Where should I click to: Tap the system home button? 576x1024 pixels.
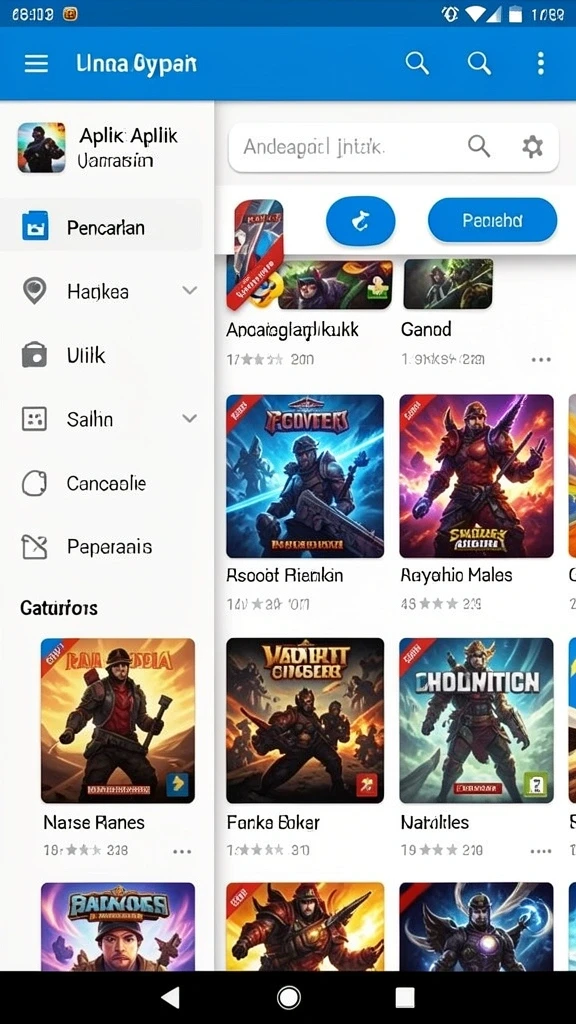tap(289, 997)
